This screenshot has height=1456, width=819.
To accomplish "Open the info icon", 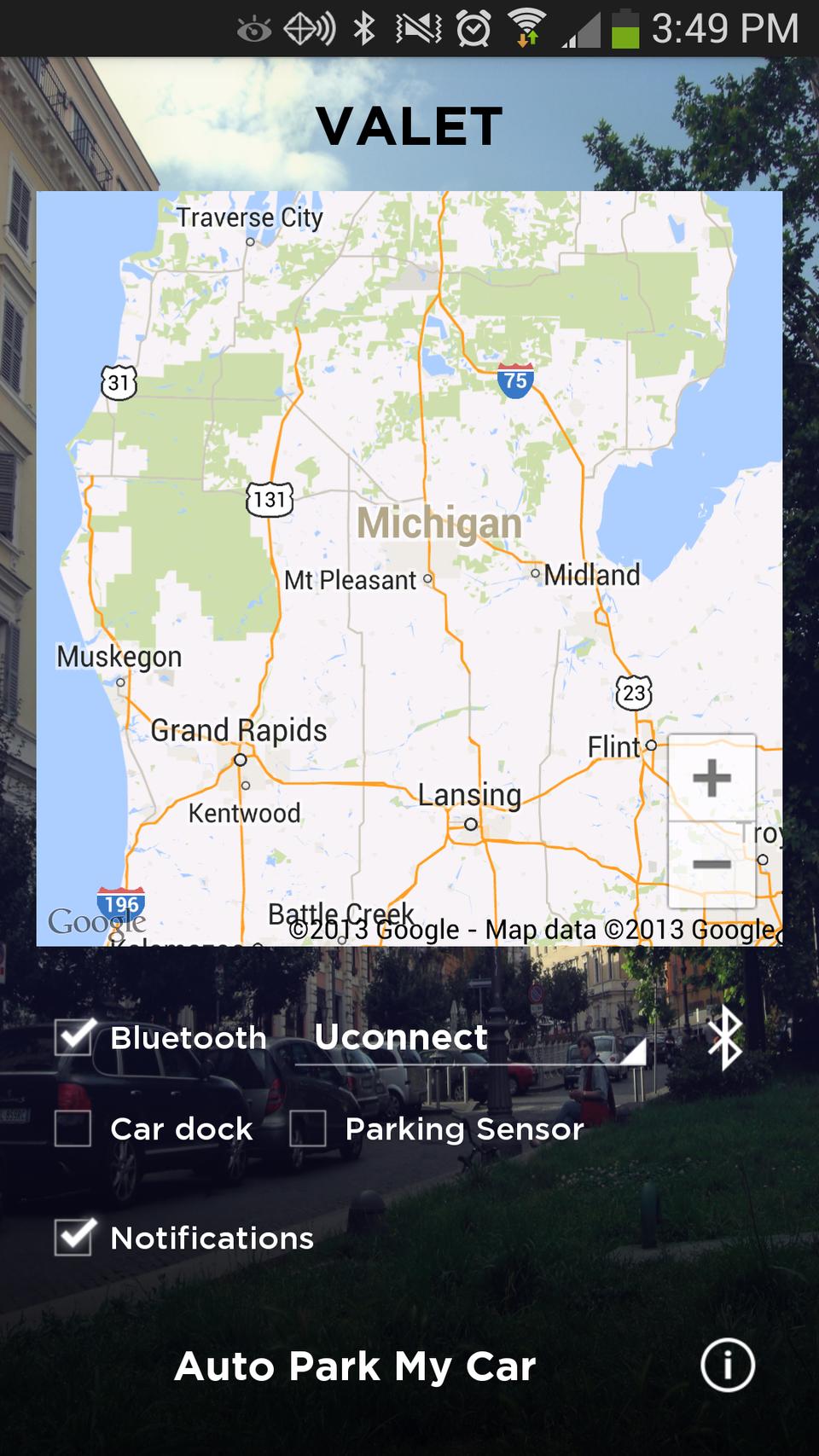I will [727, 1365].
